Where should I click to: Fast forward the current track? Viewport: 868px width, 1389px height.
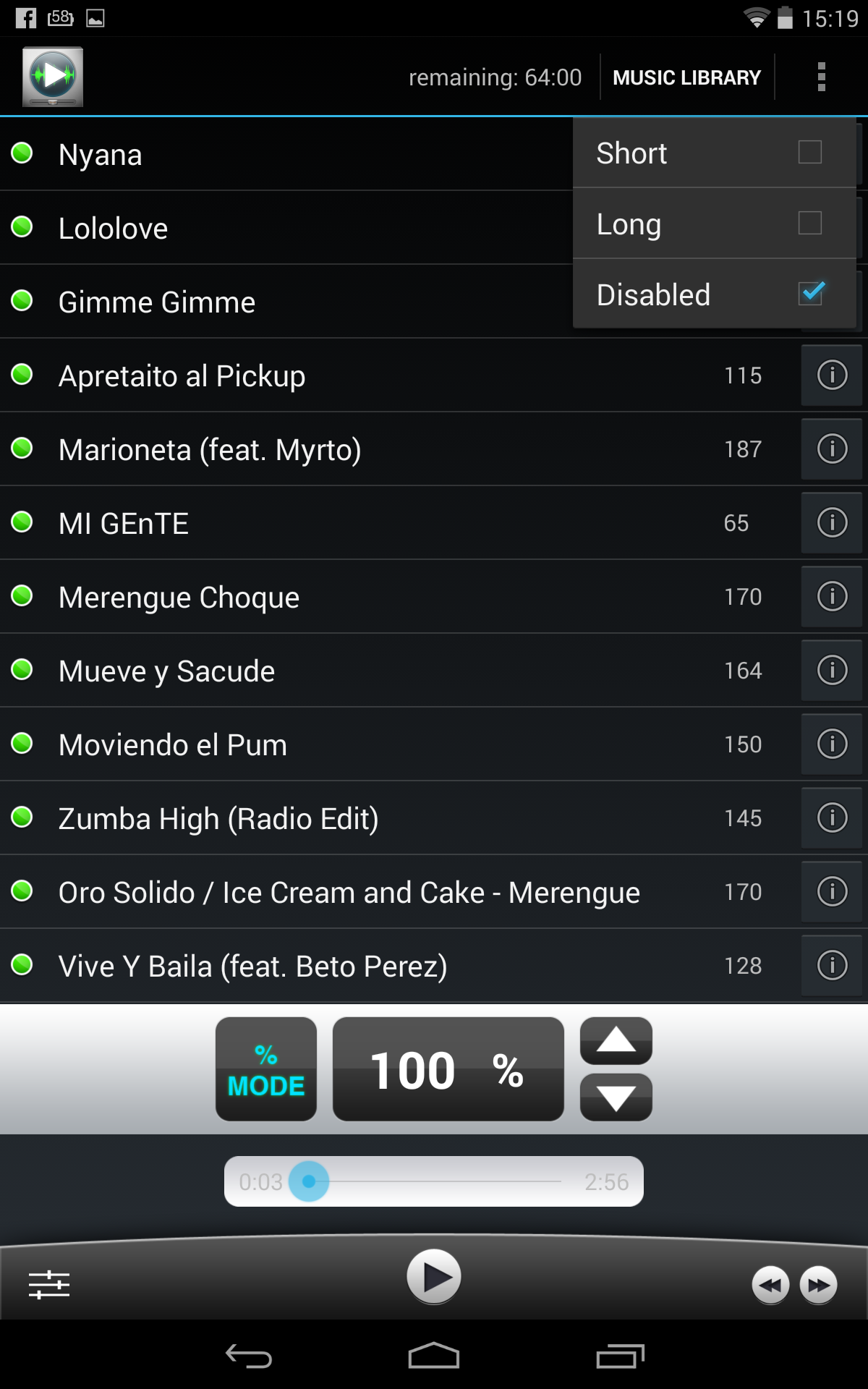(x=819, y=1285)
